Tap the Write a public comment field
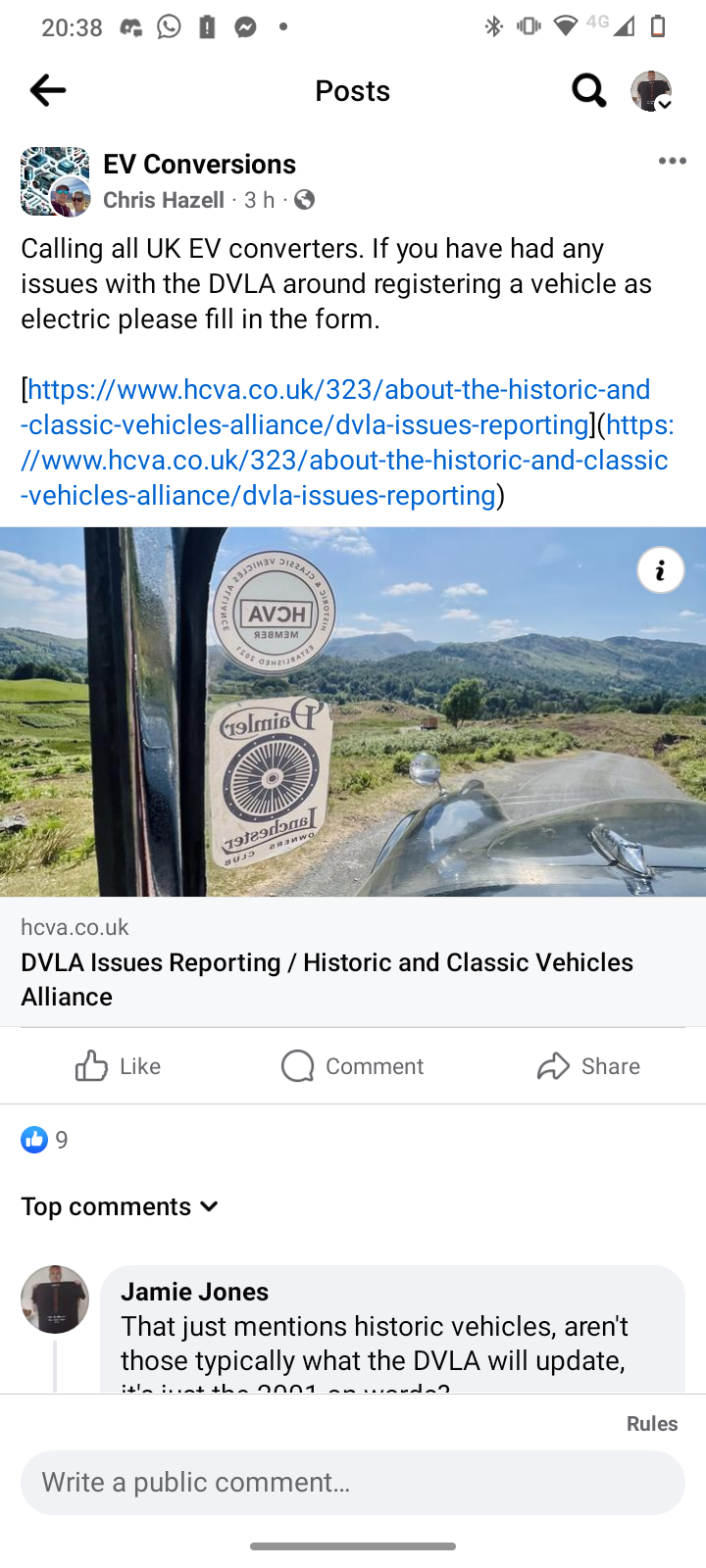Screen dimensions: 706x1568 [353, 1482]
